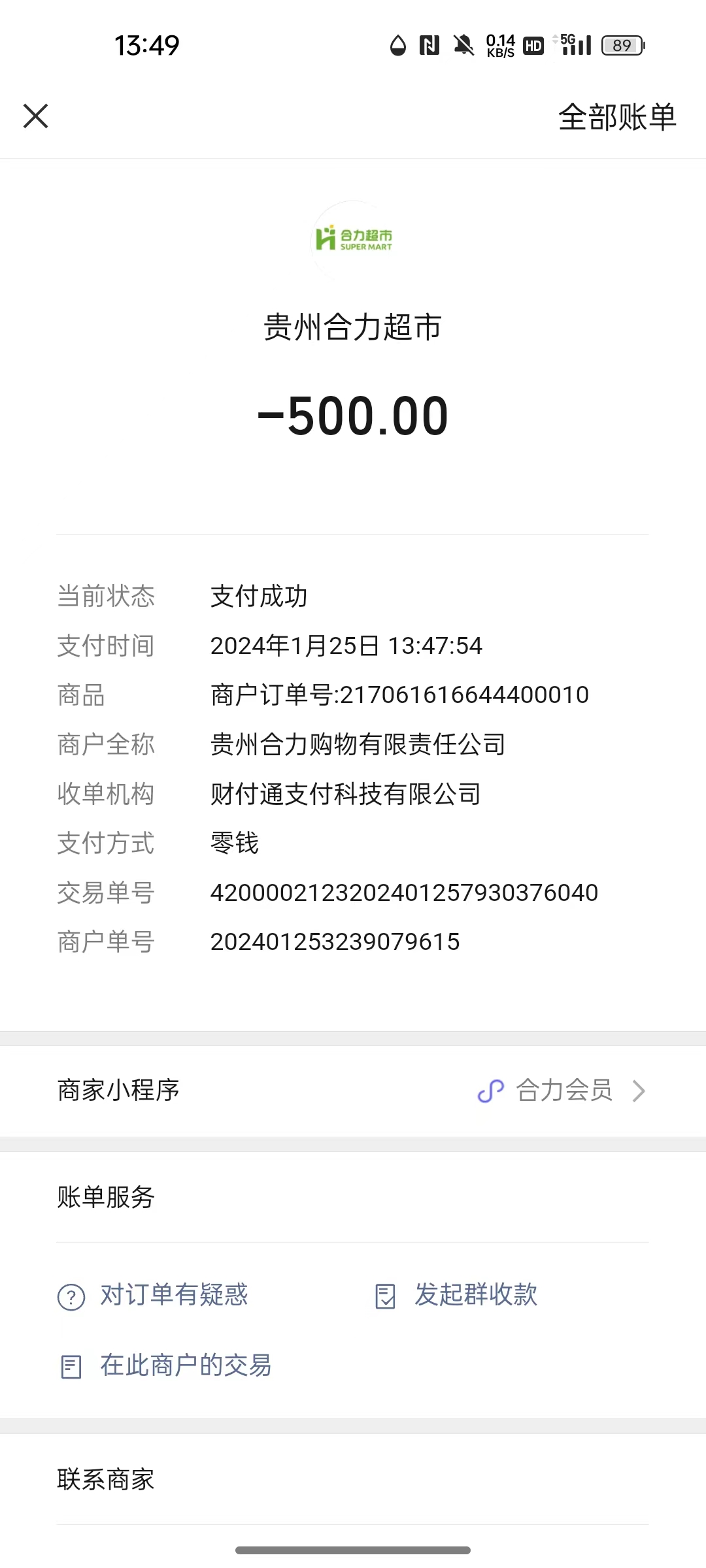Viewport: 706px width, 1568px height.
Task: Open the 贵州合力超市 merchant header
Action: [352, 326]
